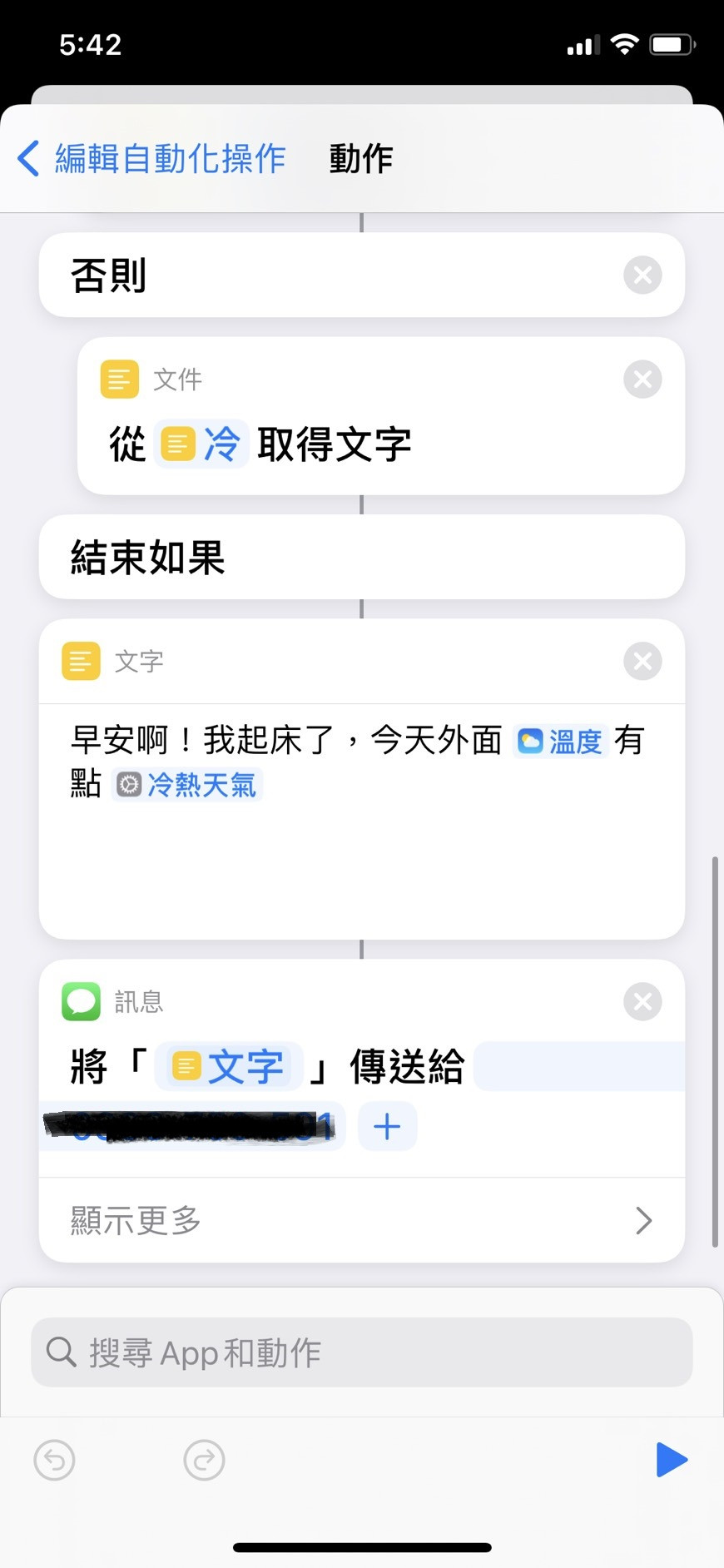Undo the last change
Screen dimensions: 724x1568
click(55, 1460)
